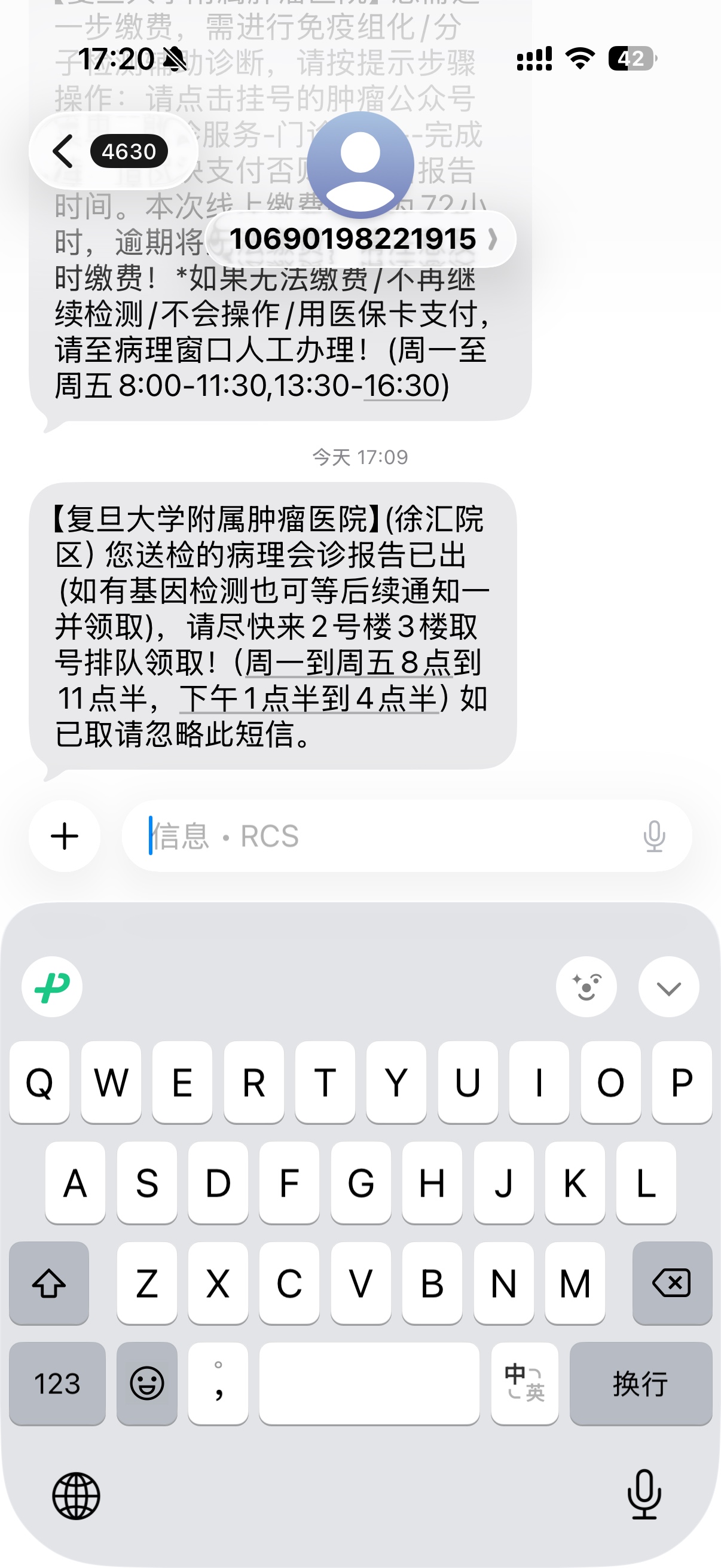Image resolution: width=721 pixels, height=1568 pixels.
Task: Tap the keyboard dictation microphone
Action: pos(644,1494)
